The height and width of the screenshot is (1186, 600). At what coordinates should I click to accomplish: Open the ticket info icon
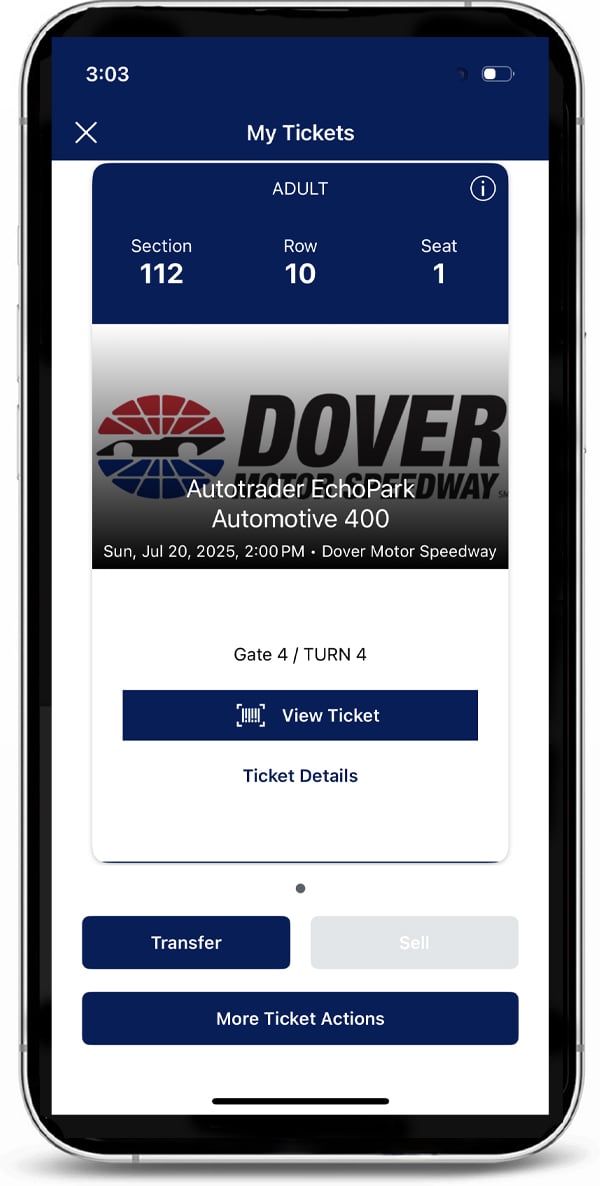[x=482, y=189]
